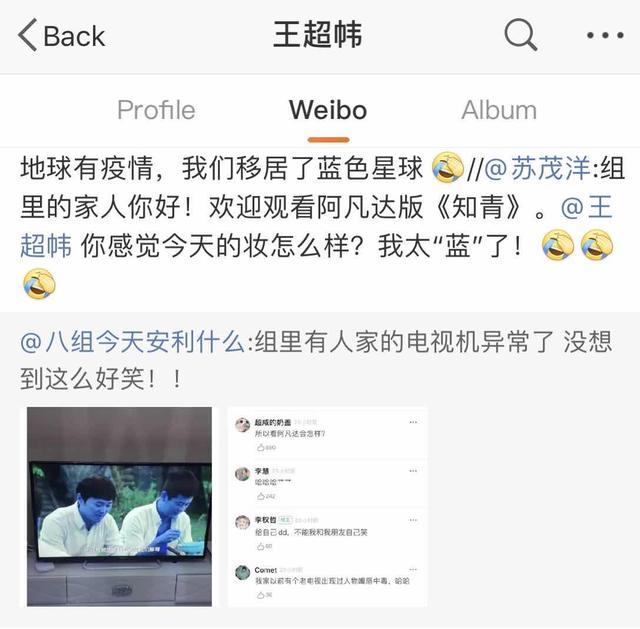Open the @苏茂洋 mention link
This screenshot has width=640, height=629.
pos(539,166)
